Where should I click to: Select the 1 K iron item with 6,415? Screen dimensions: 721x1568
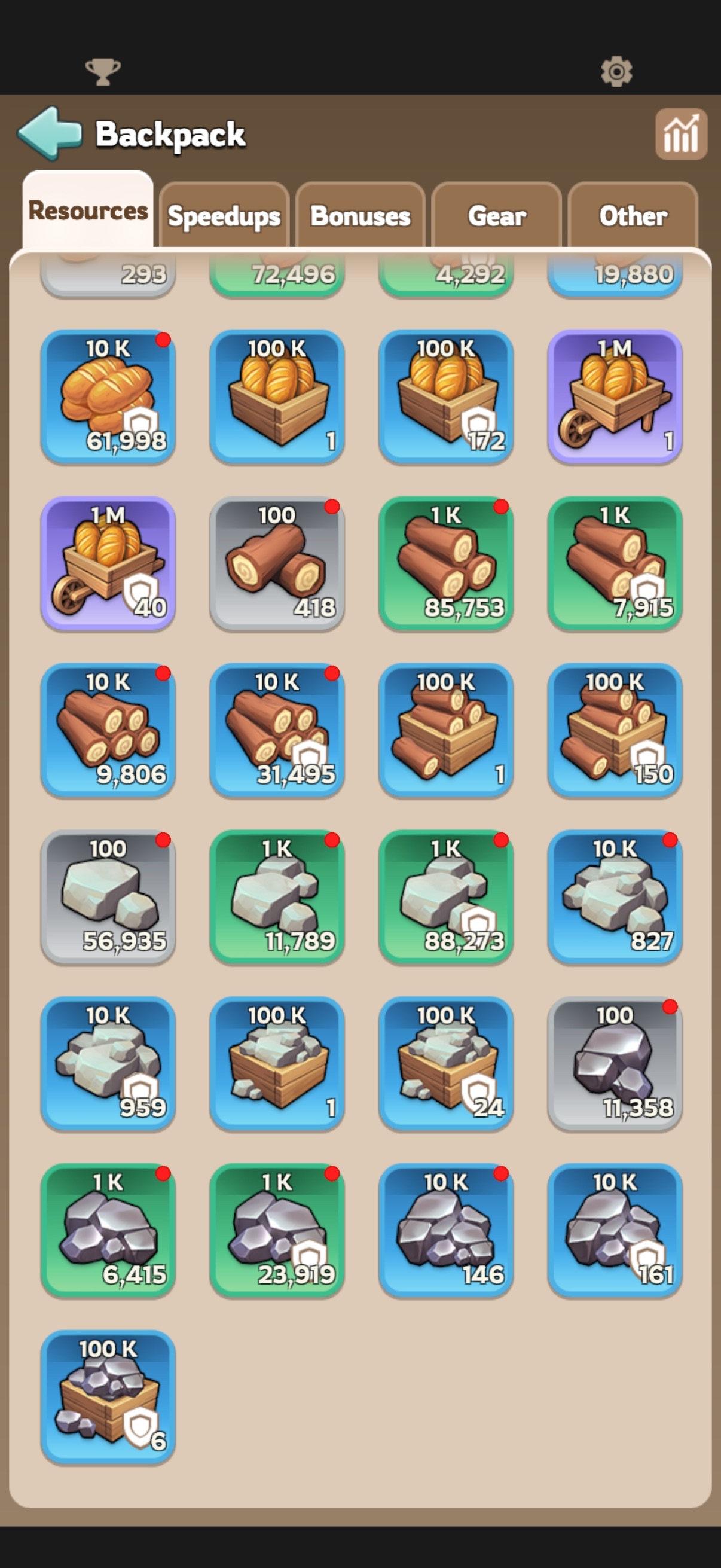108,1231
